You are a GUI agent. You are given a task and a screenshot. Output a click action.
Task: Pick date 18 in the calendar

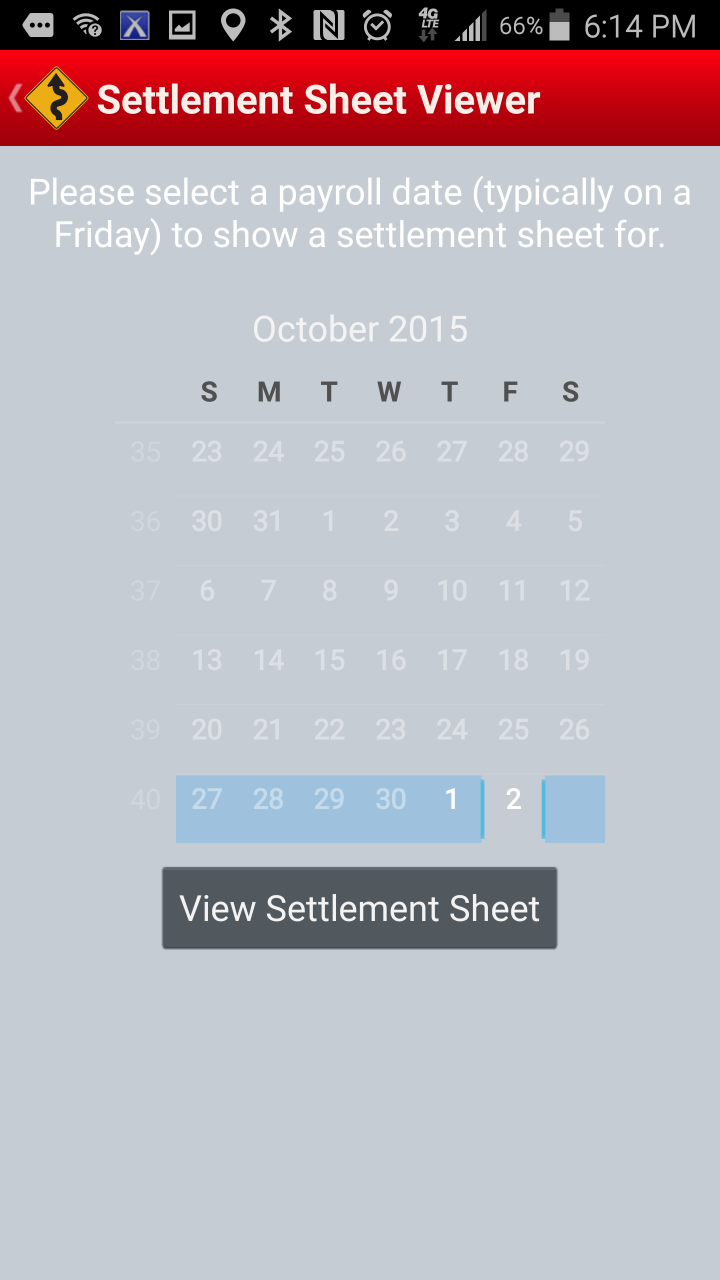513,660
